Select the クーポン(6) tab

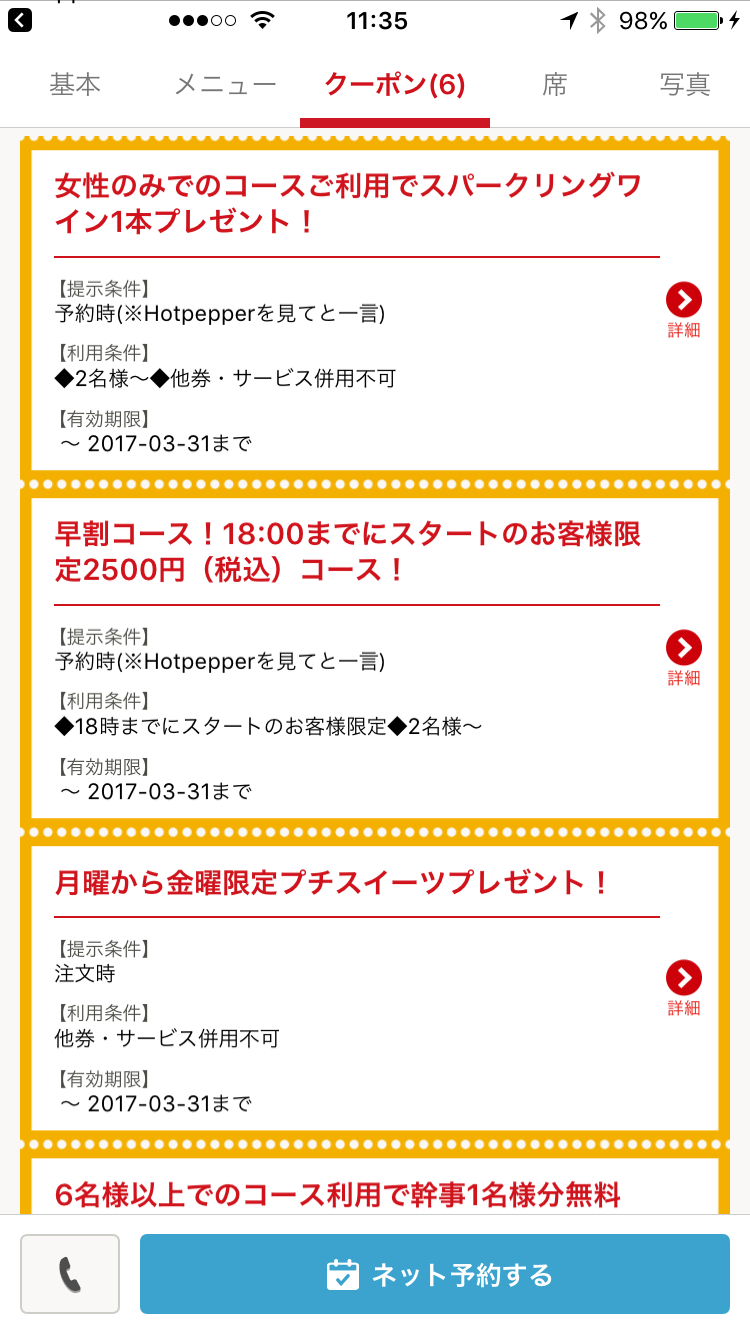395,85
